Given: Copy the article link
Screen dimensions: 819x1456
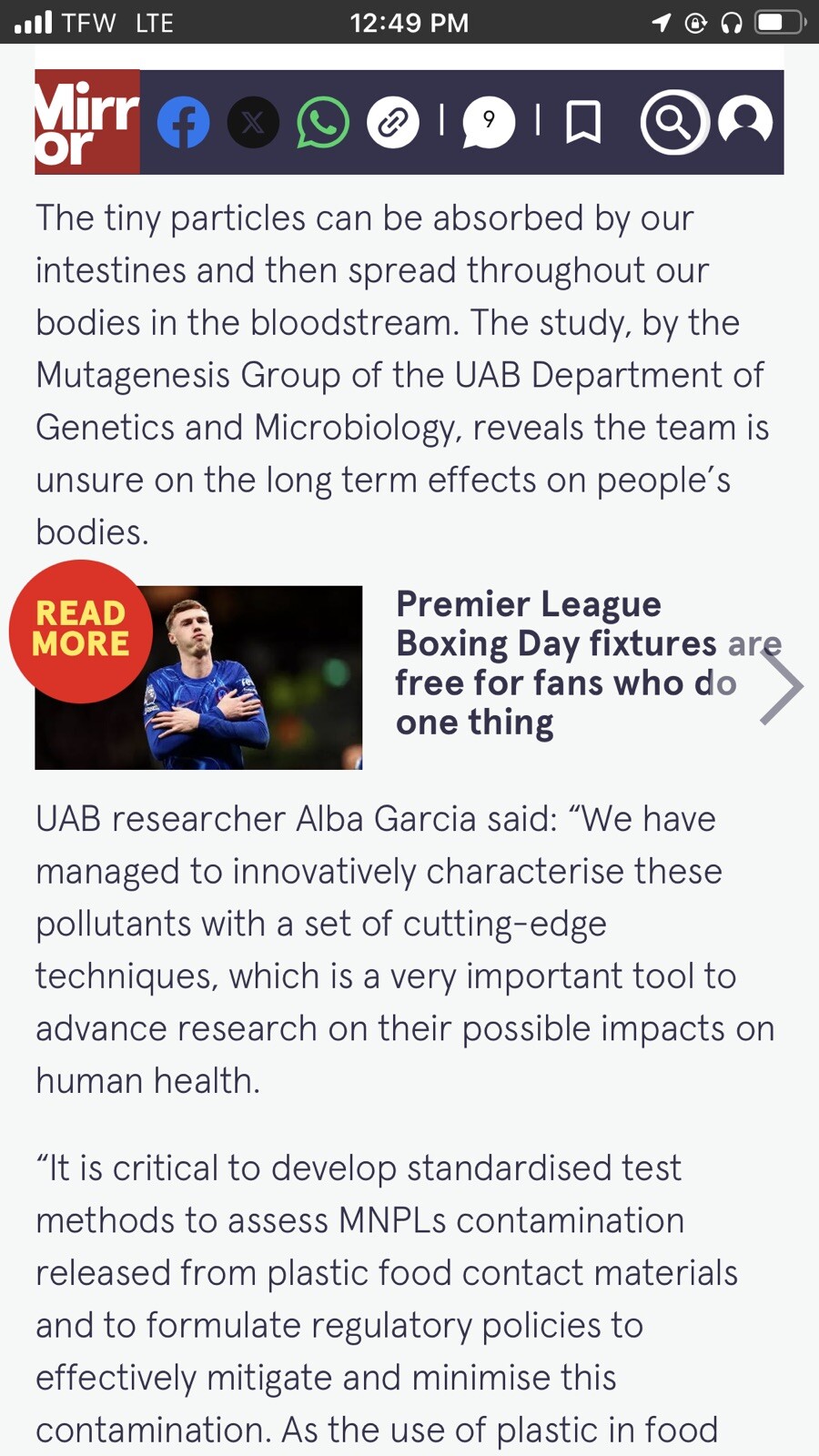Looking at the screenshot, I should (x=393, y=122).
